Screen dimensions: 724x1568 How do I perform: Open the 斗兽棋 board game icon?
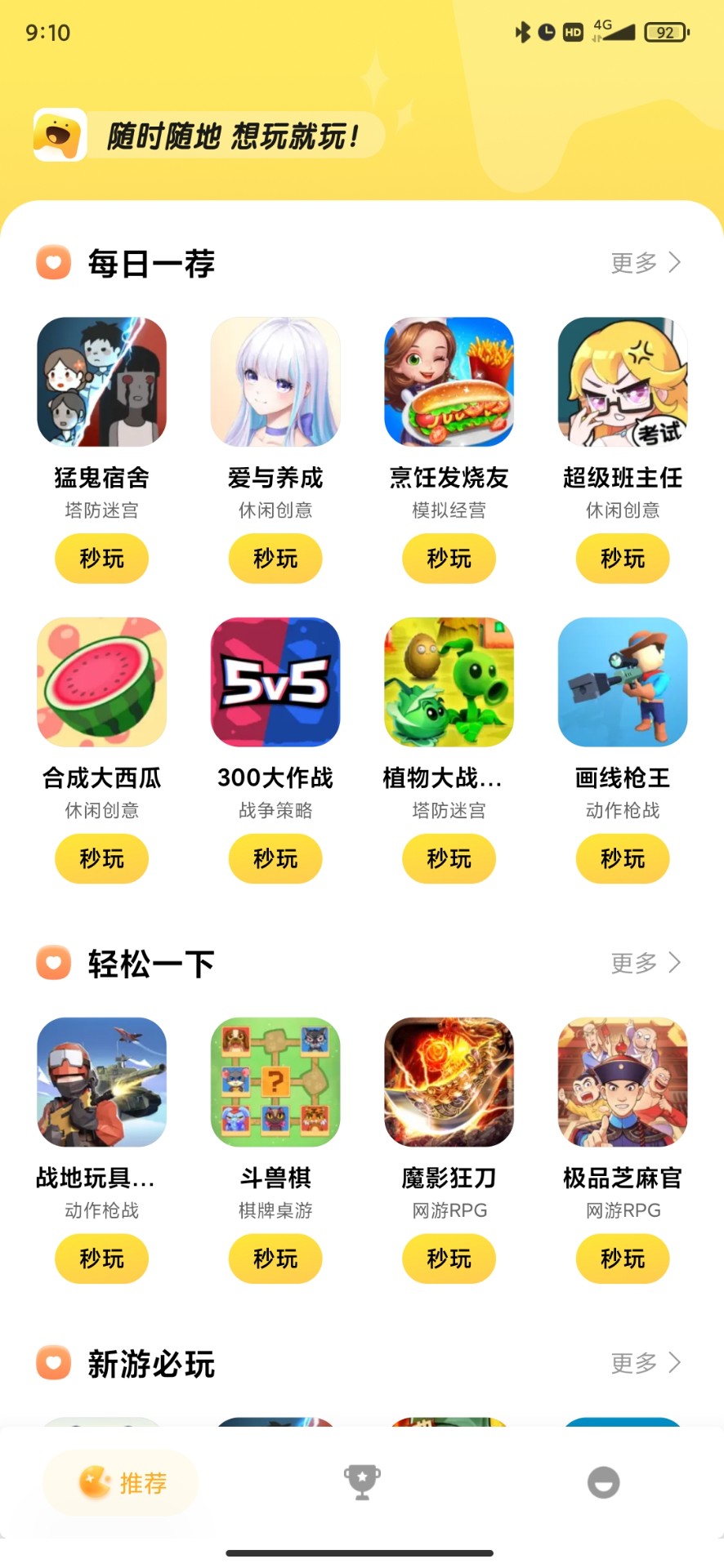pos(275,1081)
